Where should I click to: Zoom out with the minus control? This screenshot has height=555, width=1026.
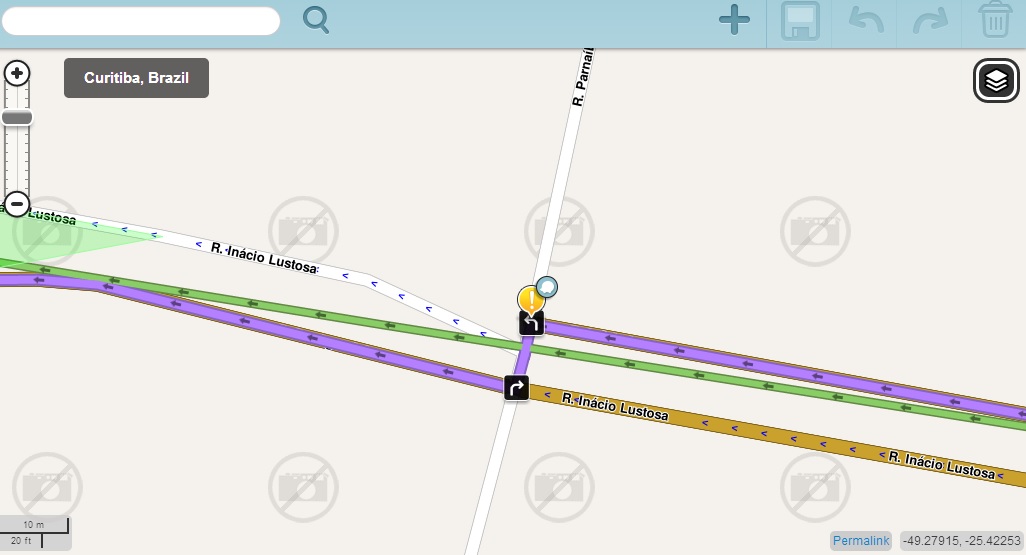[x=17, y=204]
